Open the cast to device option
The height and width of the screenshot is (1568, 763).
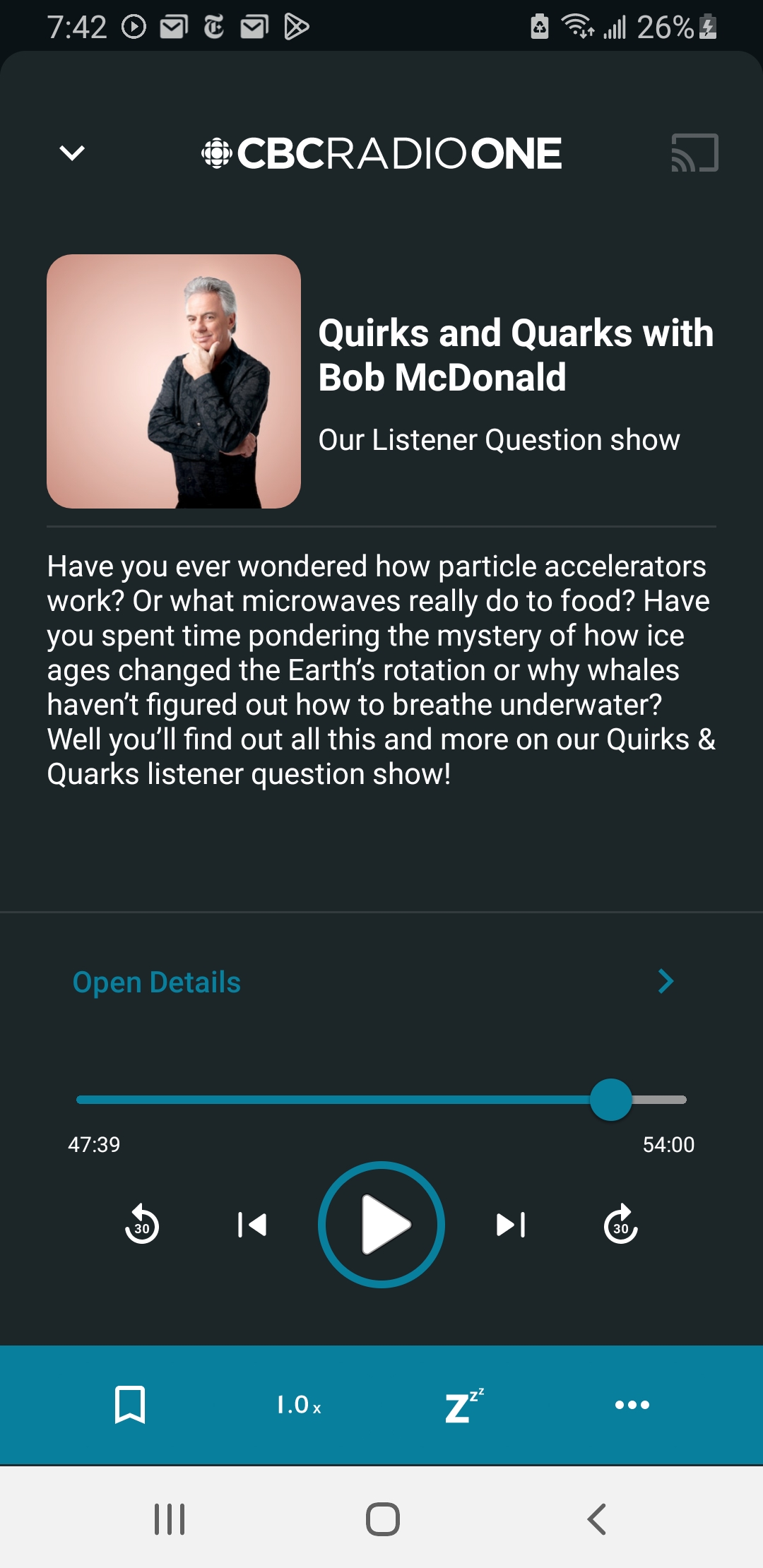click(x=694, y=153)
